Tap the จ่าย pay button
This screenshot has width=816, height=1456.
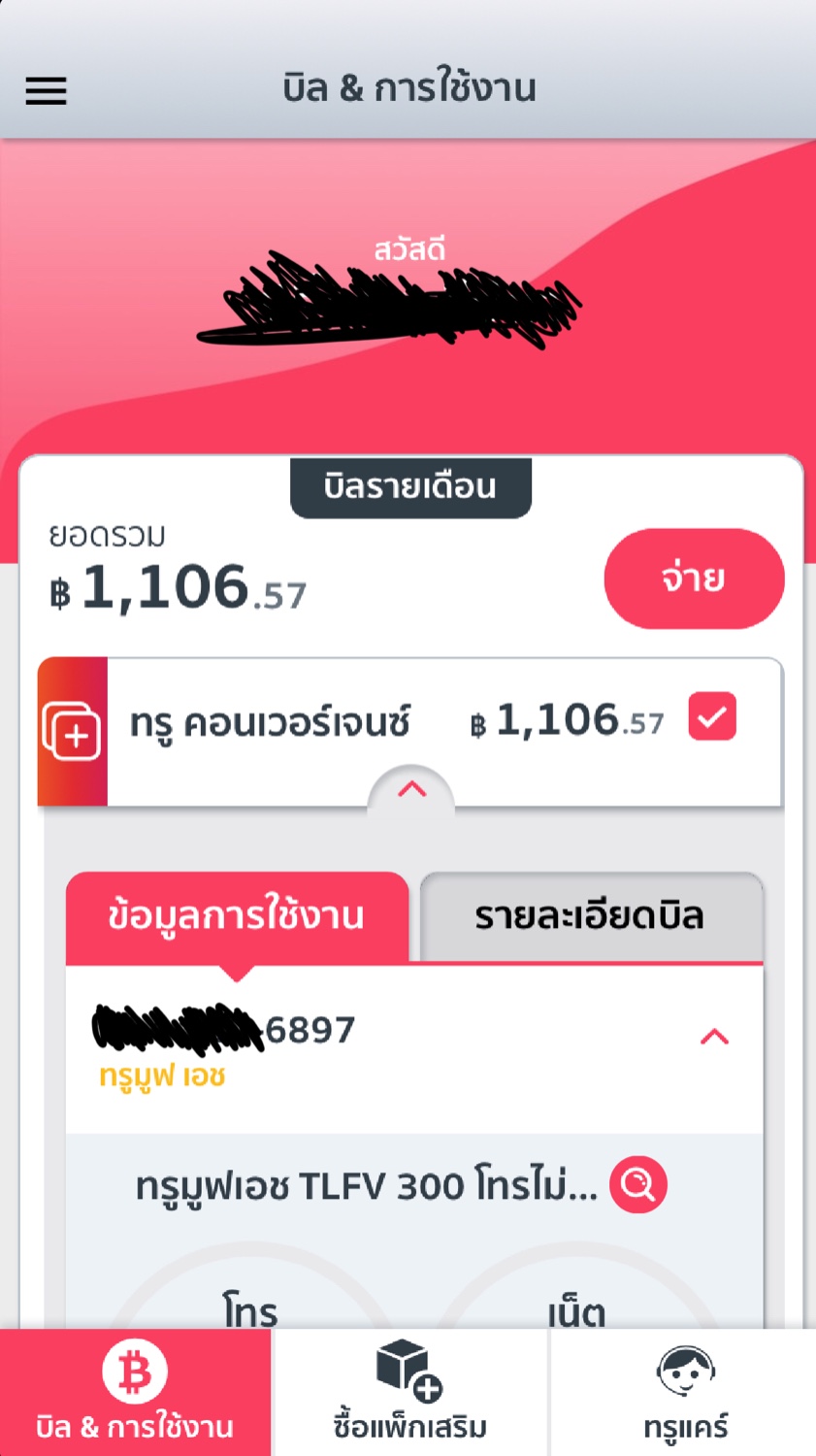[x=694, y=579]
